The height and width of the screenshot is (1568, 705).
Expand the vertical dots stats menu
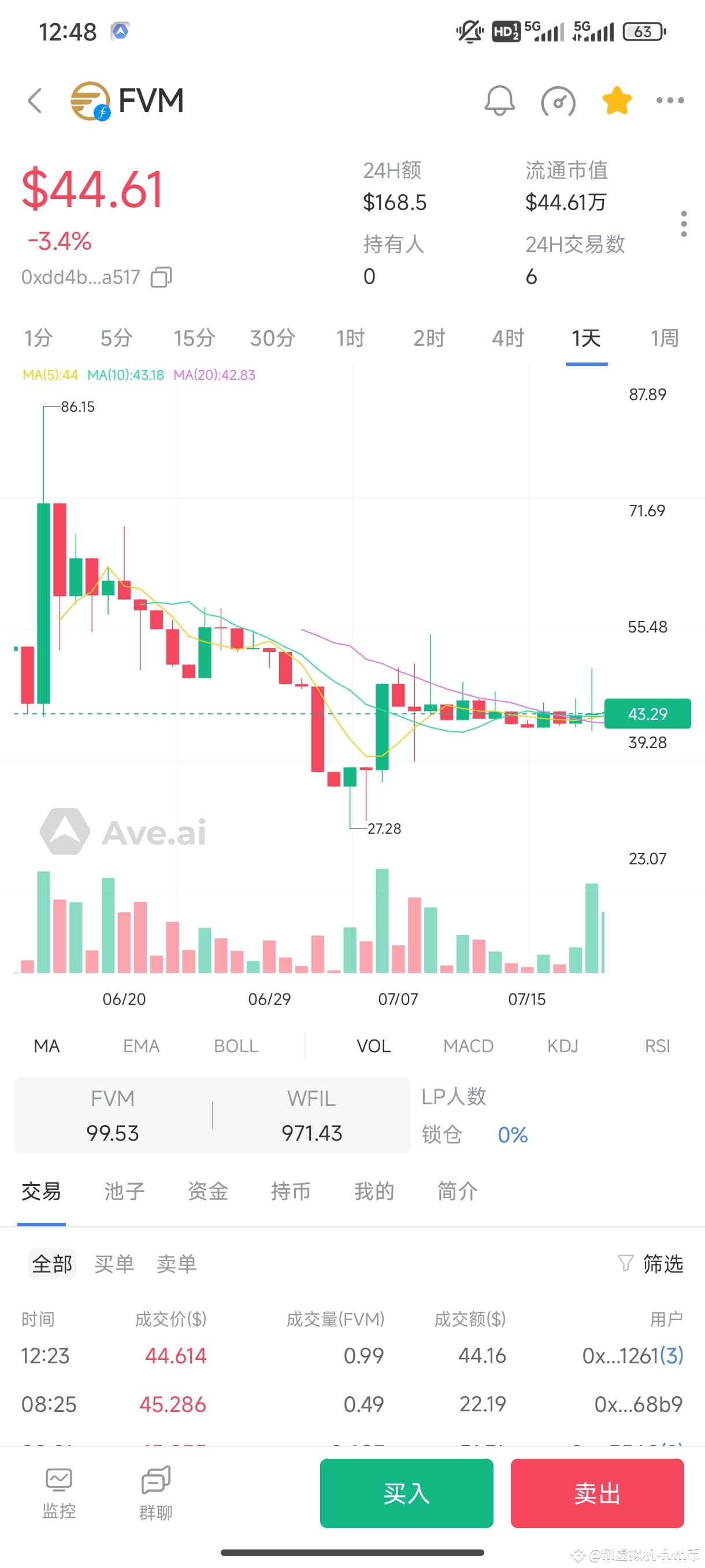(683, 224)
